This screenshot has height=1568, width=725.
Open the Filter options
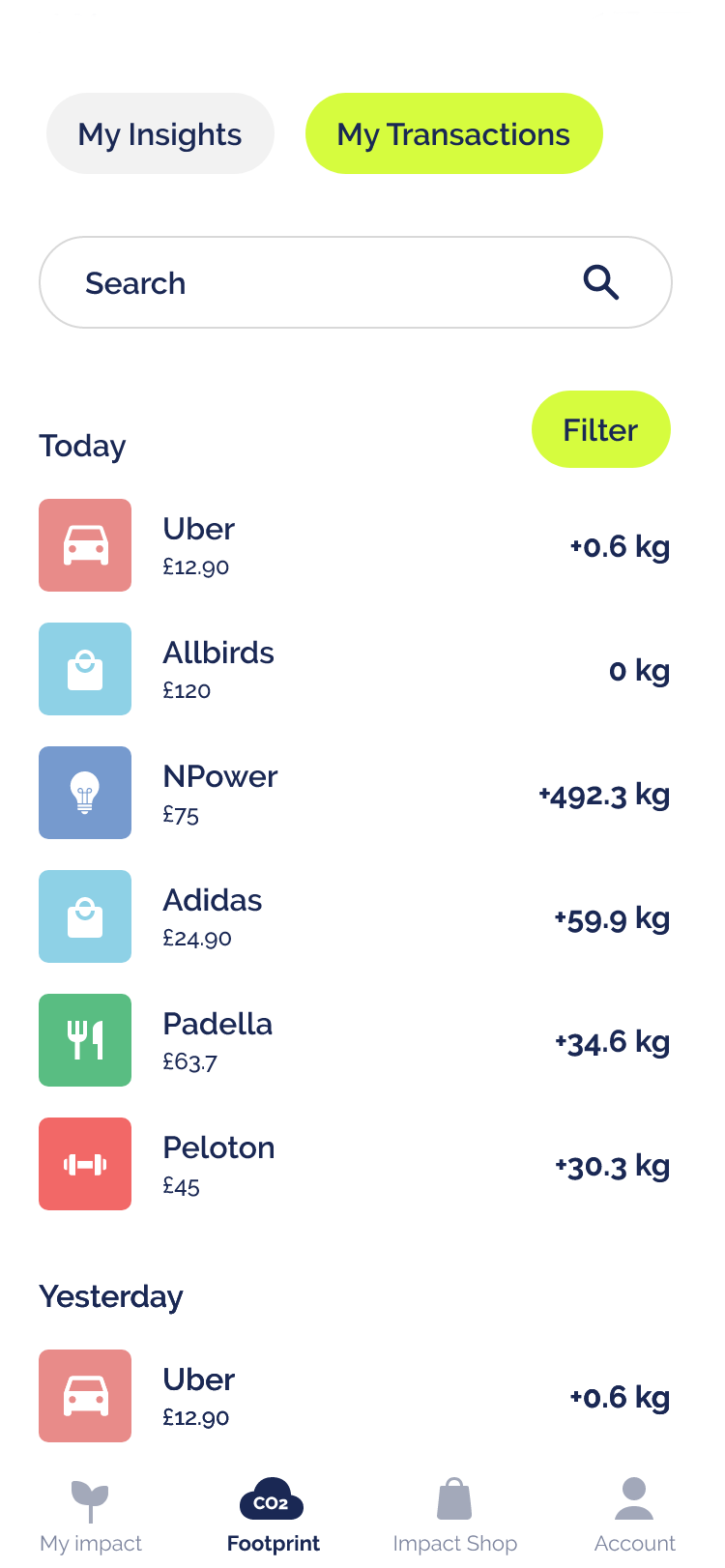[600, 429]
